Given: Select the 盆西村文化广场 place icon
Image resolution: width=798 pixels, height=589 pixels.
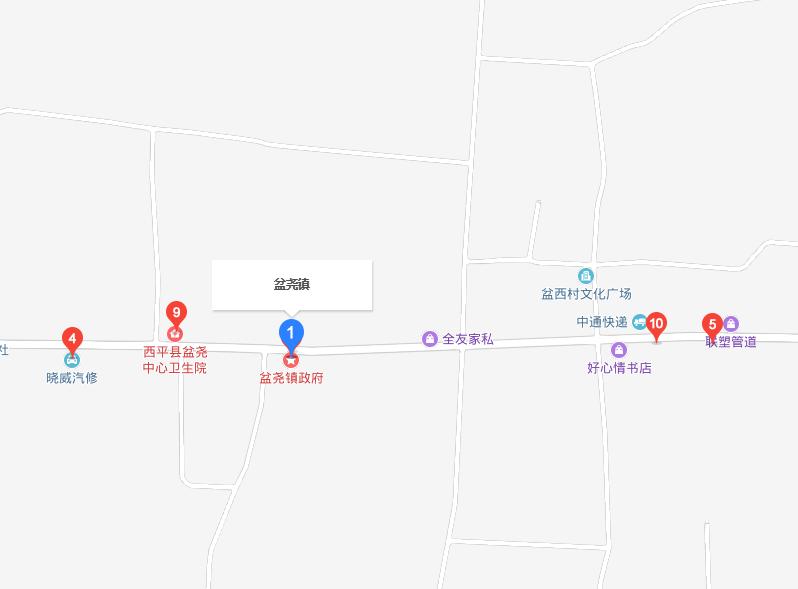Looking at the screenshot, I should (x=586, y=276).
